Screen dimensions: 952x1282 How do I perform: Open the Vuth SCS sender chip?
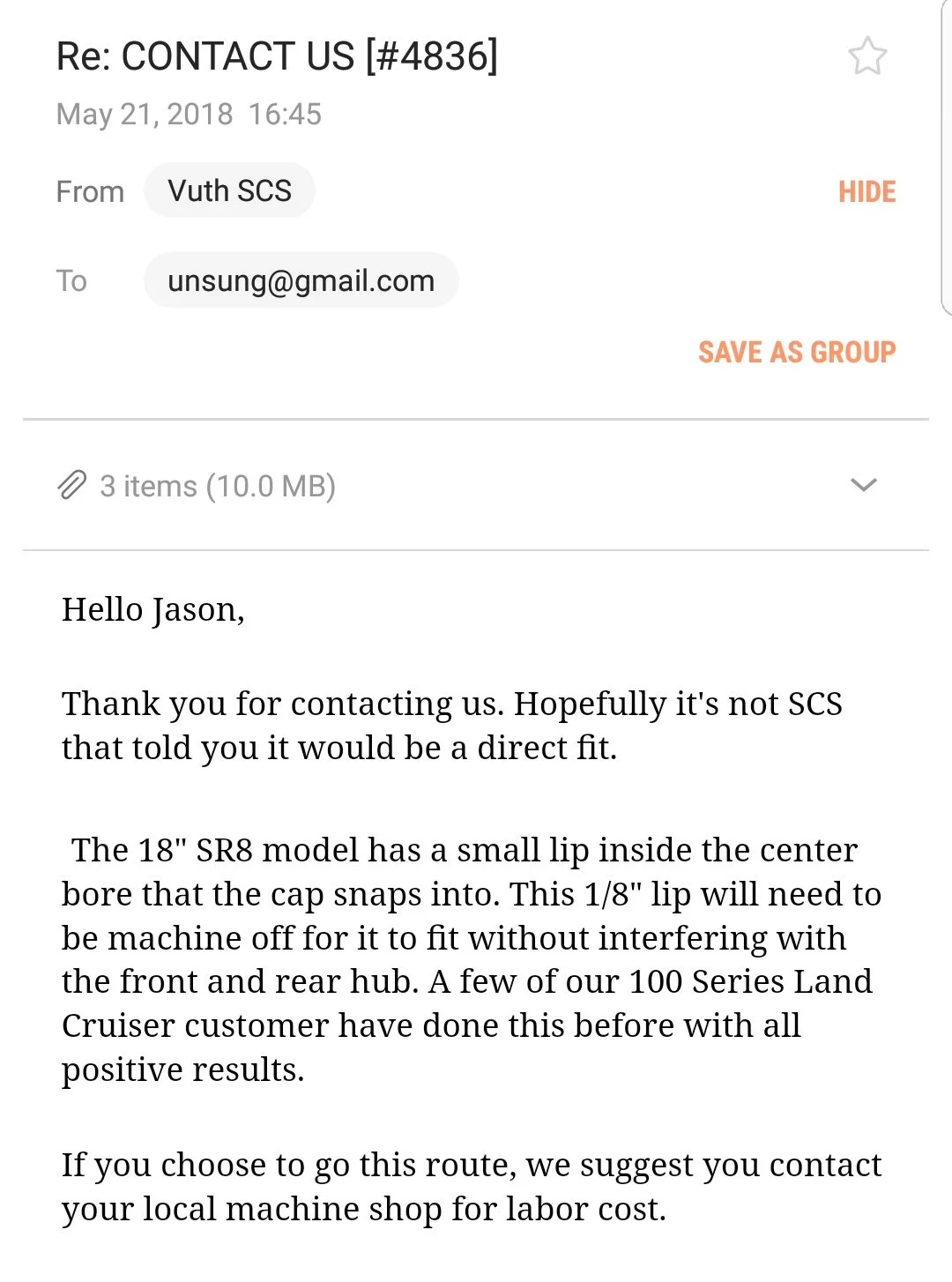click(229, 190)
